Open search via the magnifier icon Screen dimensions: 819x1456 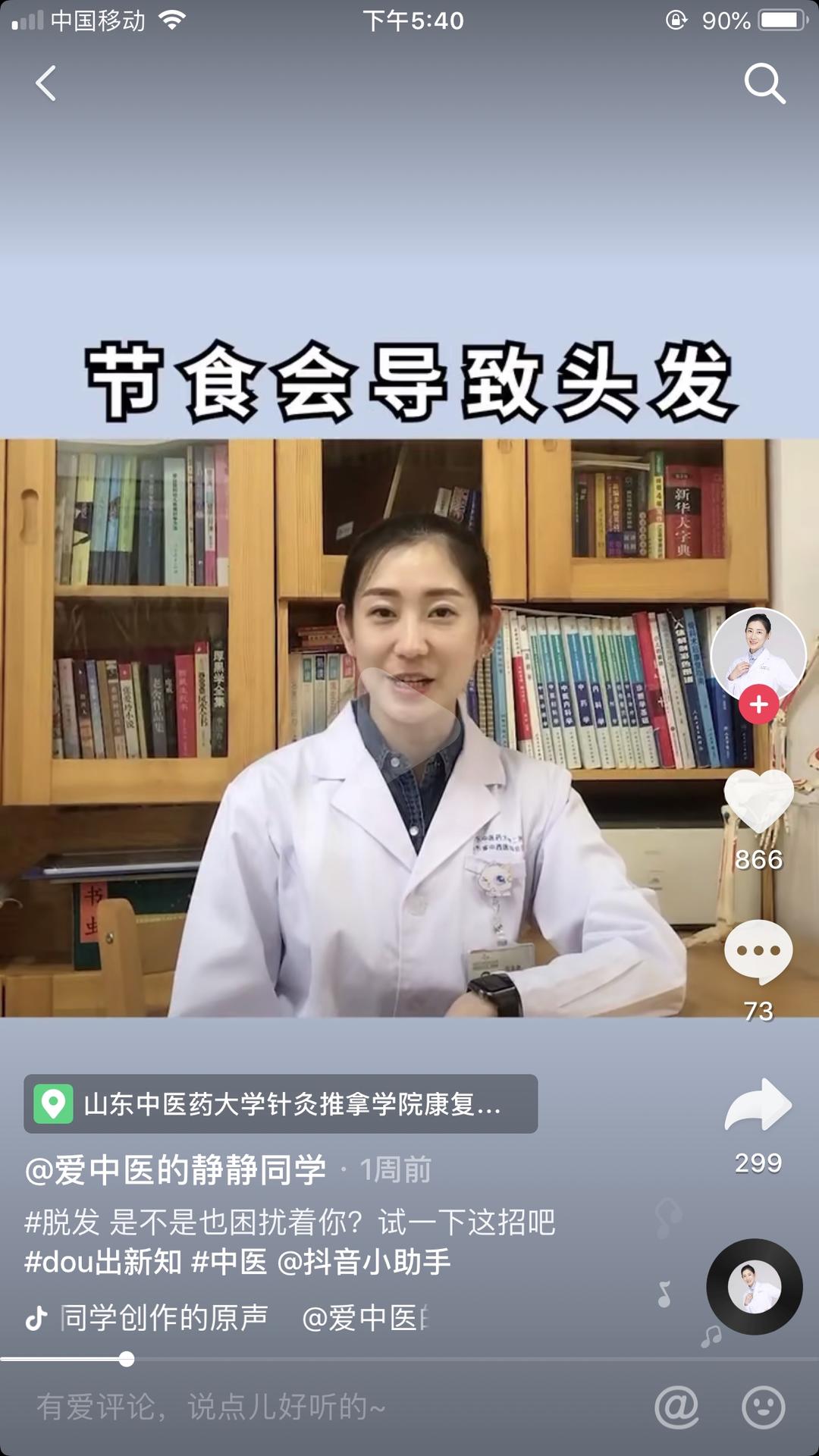click(x=764, y=83)
